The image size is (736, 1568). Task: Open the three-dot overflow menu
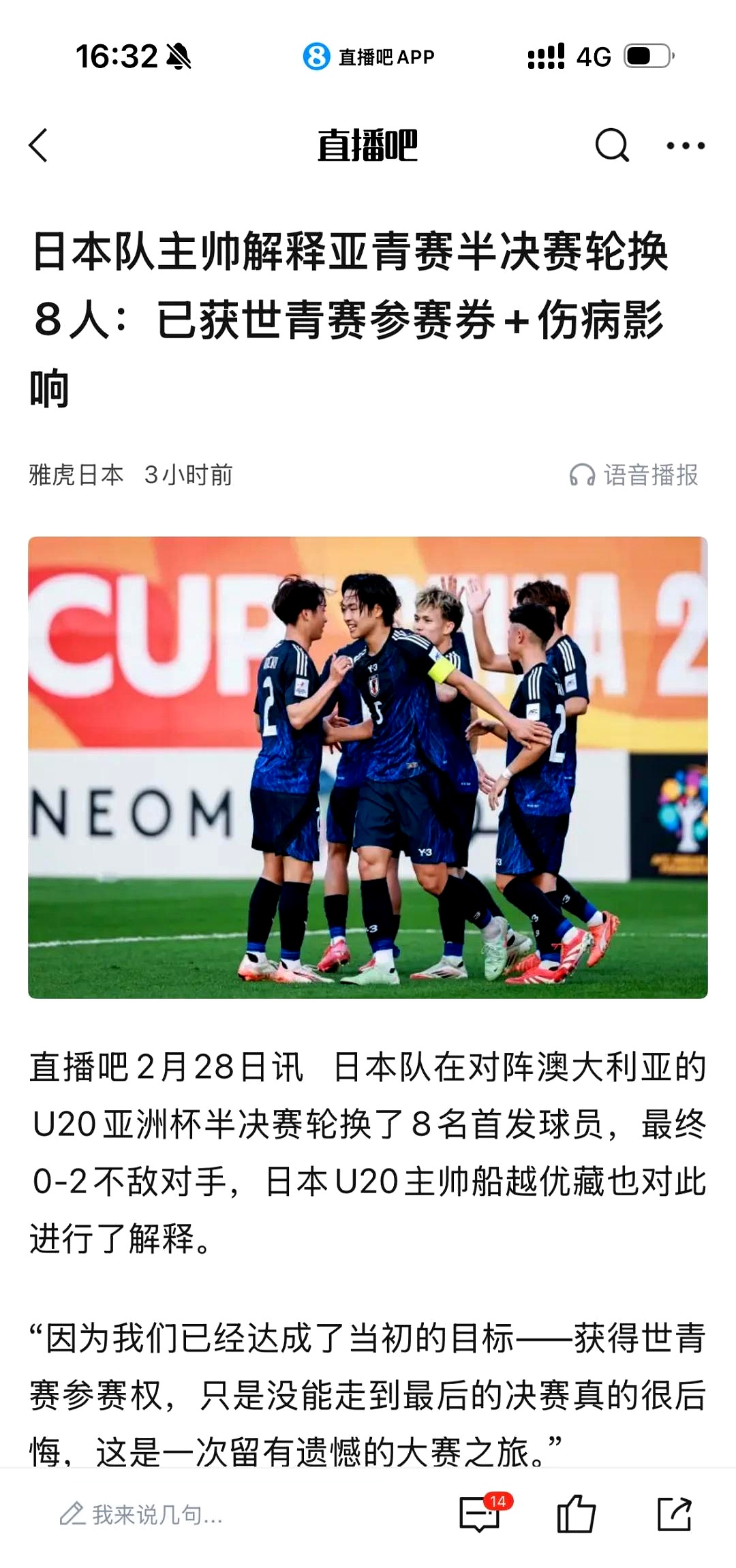click(x=685, y=145)
